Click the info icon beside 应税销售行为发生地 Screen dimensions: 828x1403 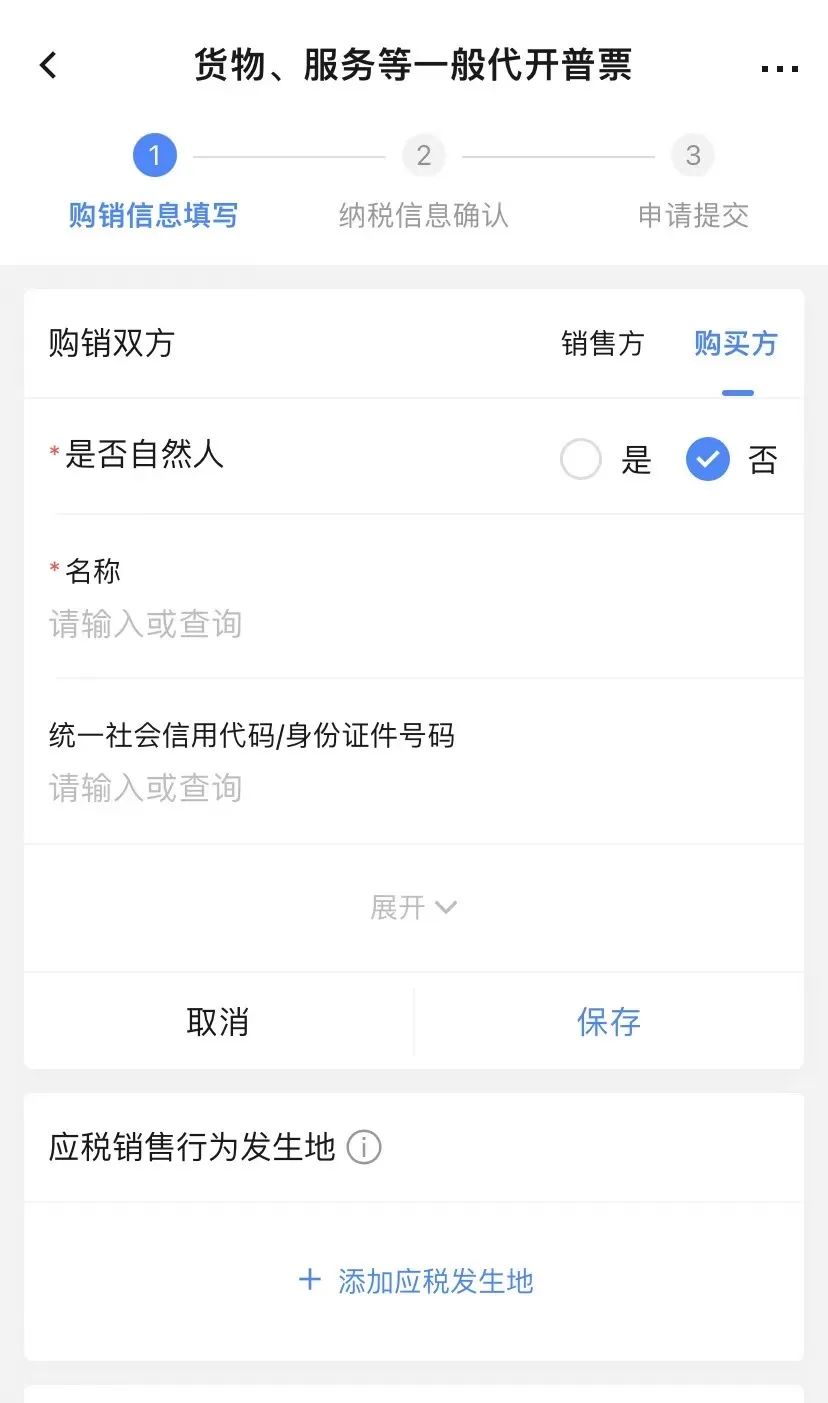click(x=366, y=1148)
